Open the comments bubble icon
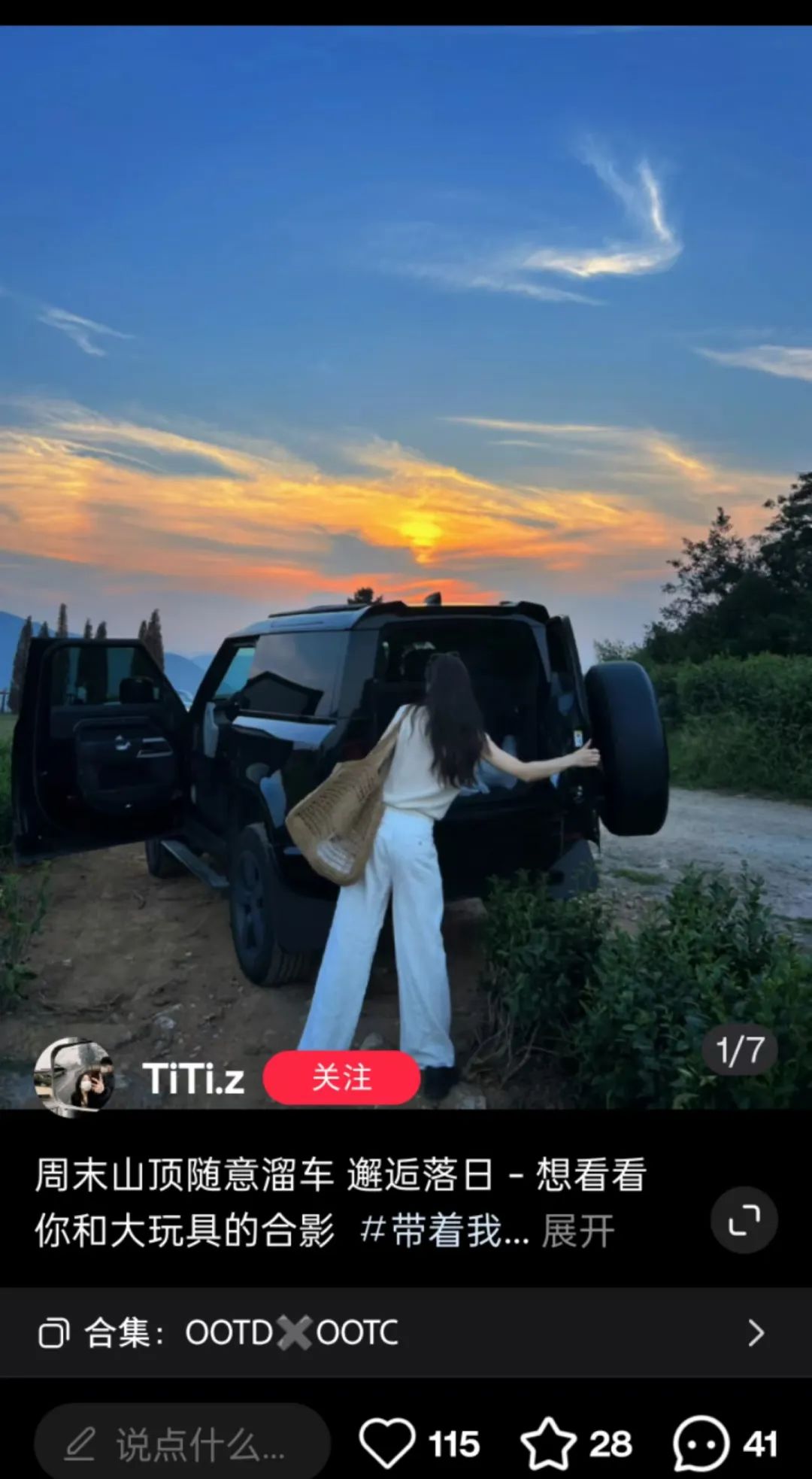The height and width of the screenshot is (1479, 812). (701, 1443)
